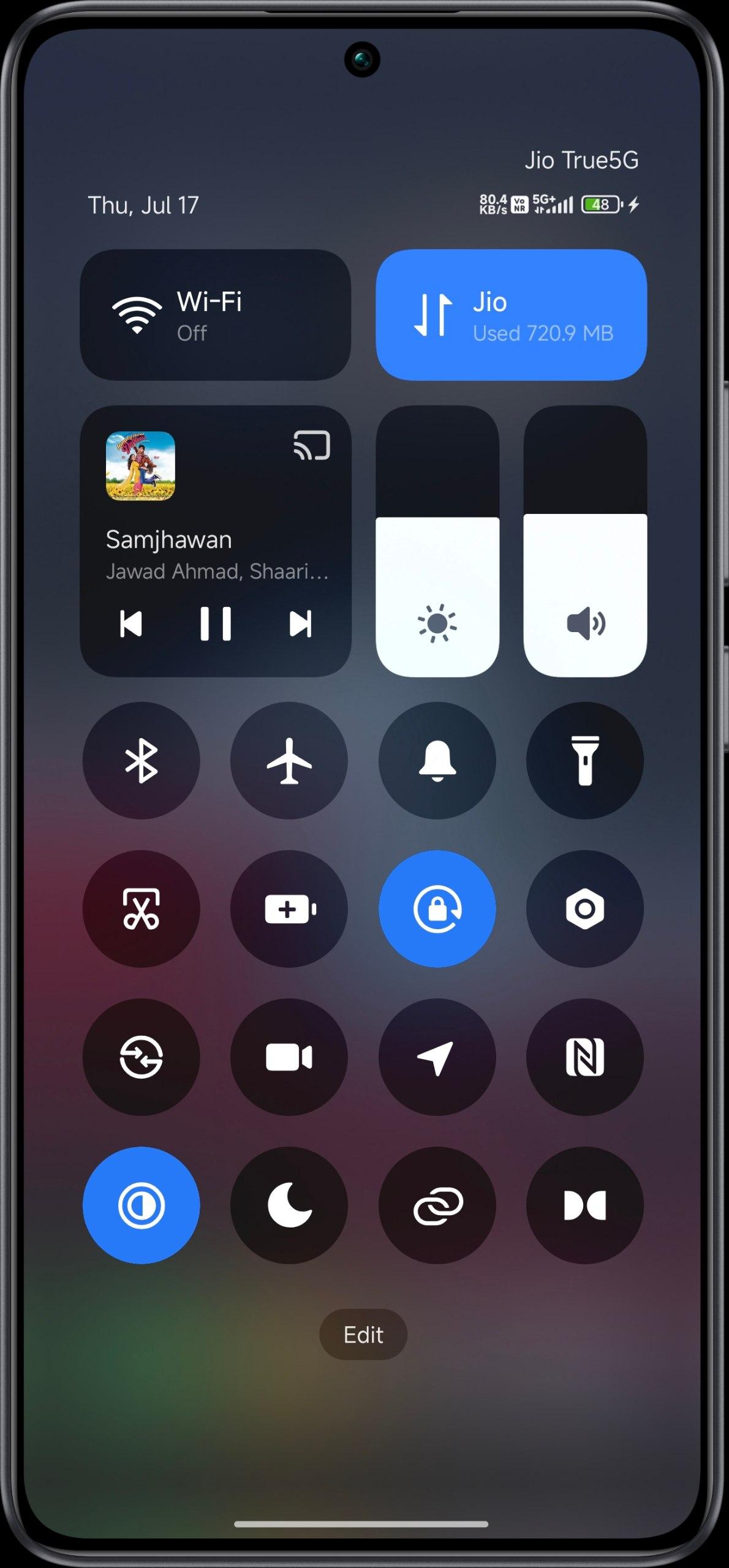Screen dimensions: 729x1568
Task: Turn on Do Not Disturb moon
Action: [289, 1205]
